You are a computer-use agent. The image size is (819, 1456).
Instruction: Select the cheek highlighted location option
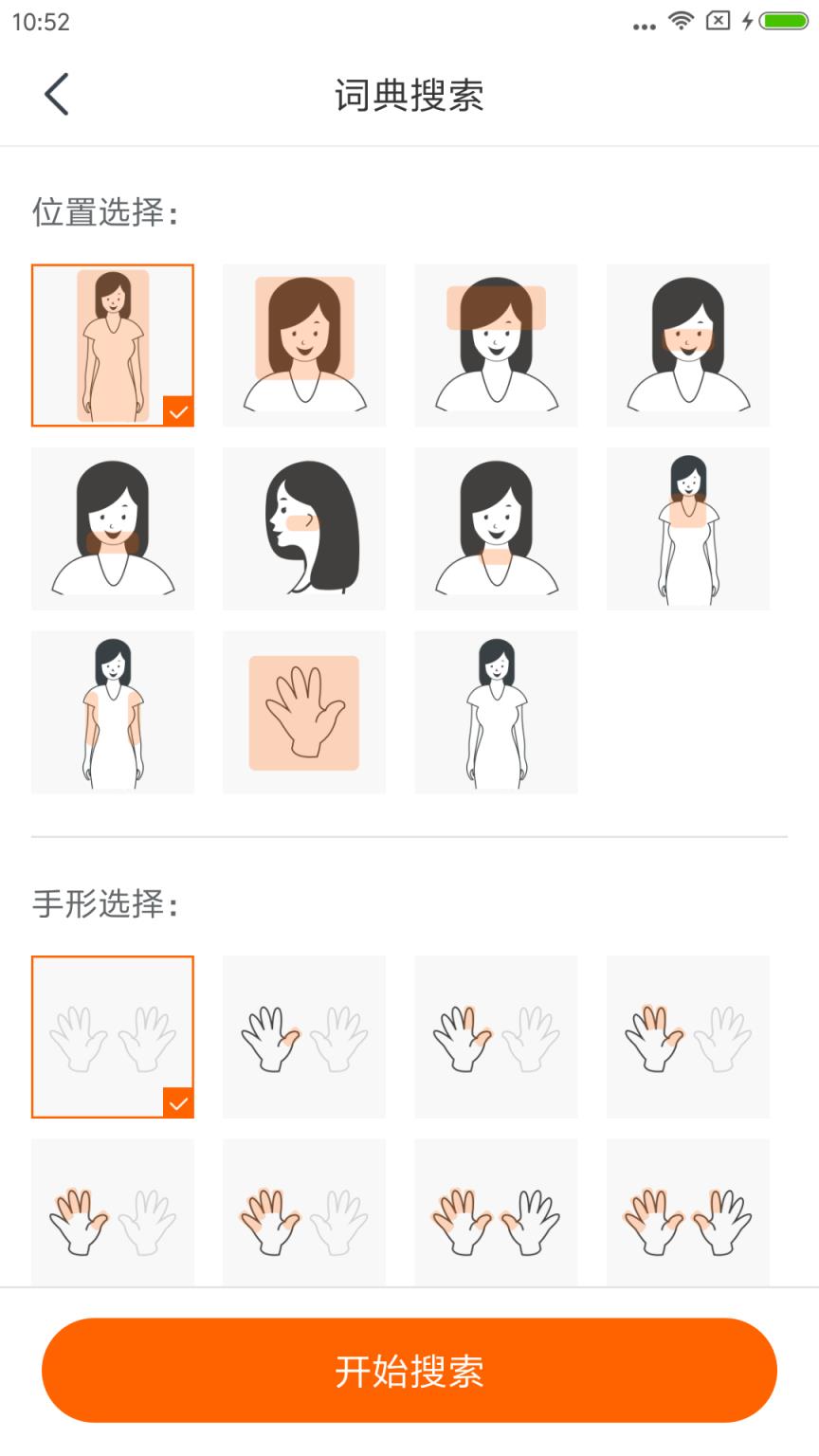[x=687, y=344]
